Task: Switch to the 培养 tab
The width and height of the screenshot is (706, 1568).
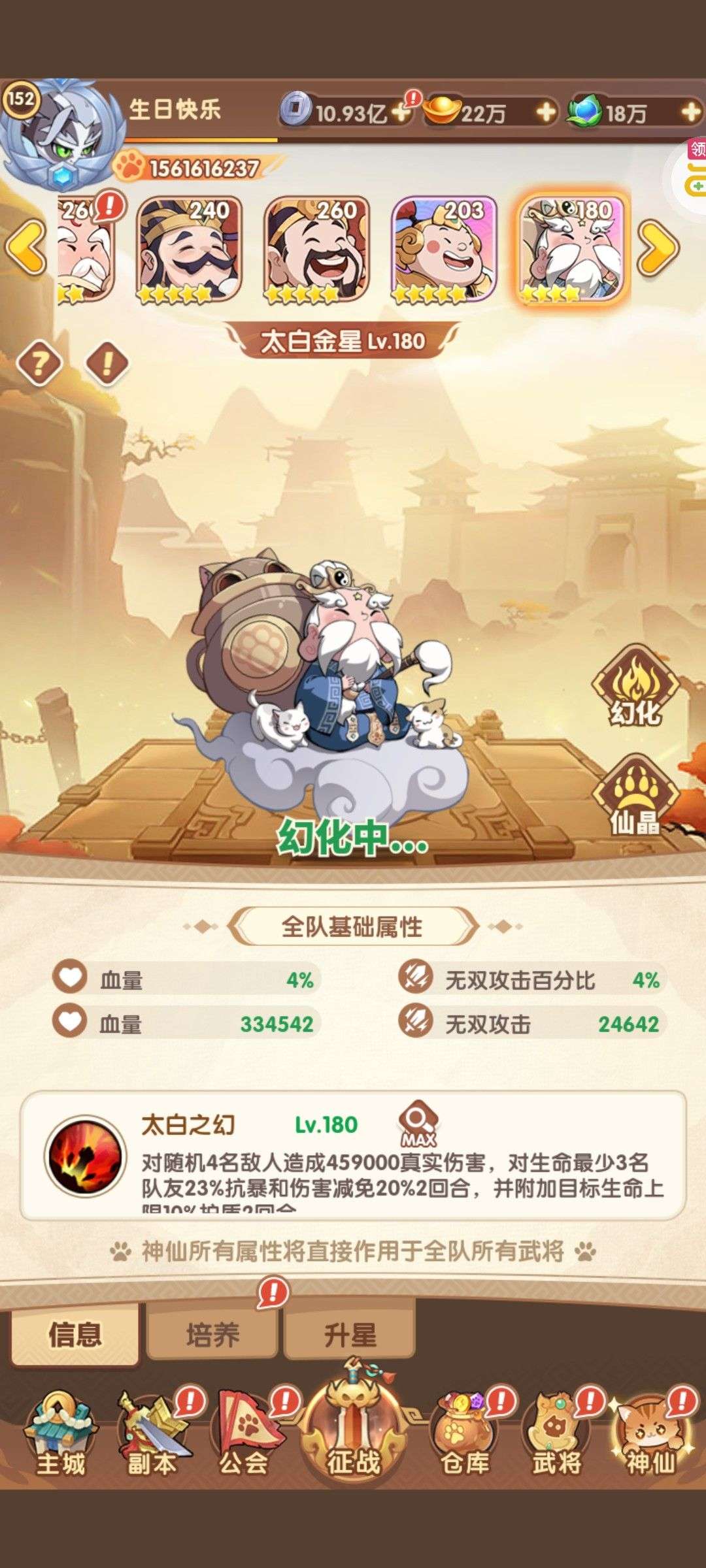Action: point(212,1334)
